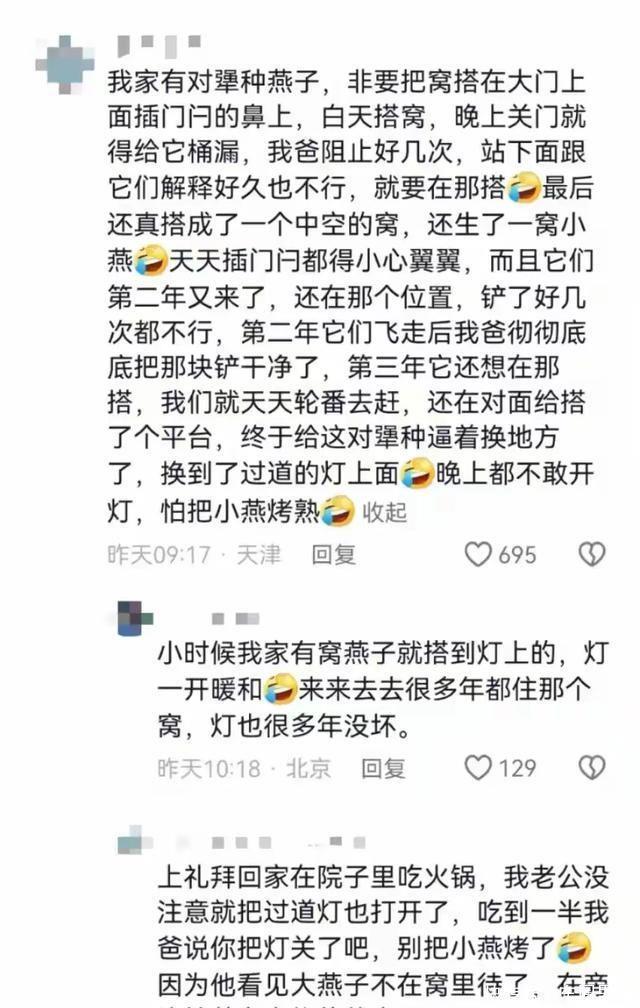Reply to the comment from 天津
This screenshot has height=1008, width=640.
click(x=333, y=554)
